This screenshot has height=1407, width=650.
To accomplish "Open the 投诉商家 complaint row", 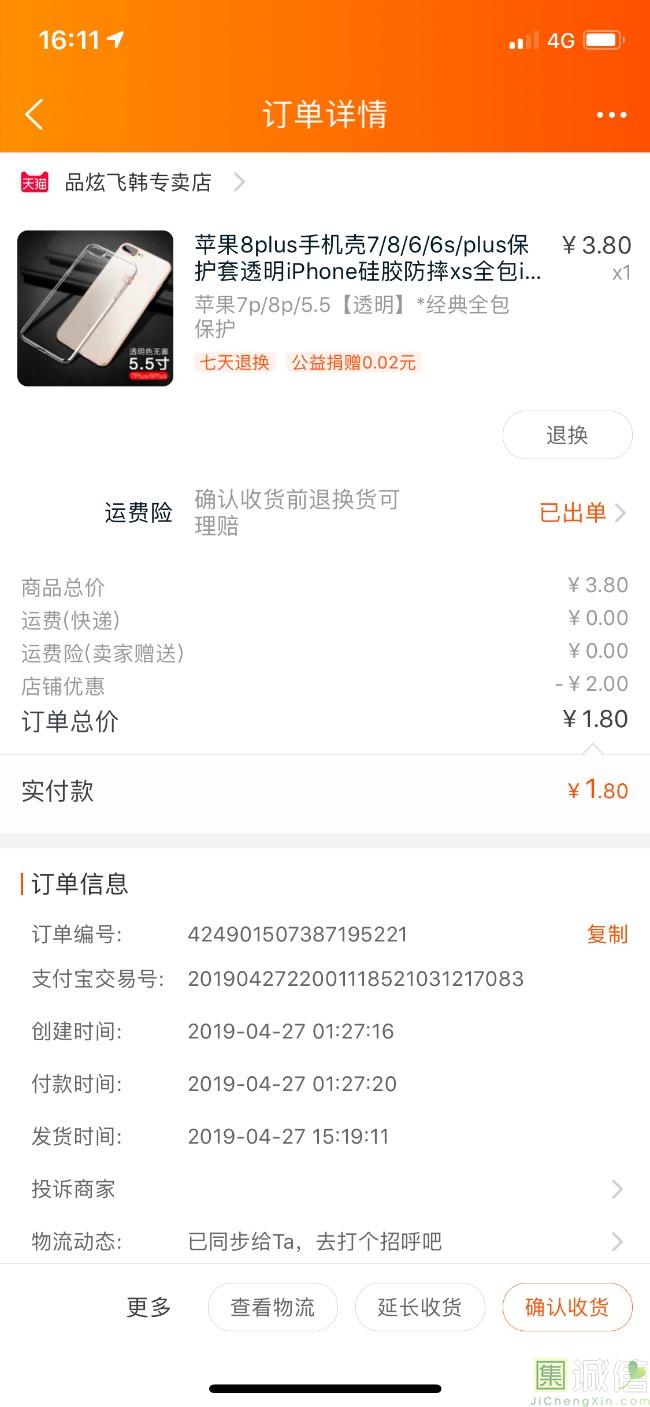I will [325, 1189].
